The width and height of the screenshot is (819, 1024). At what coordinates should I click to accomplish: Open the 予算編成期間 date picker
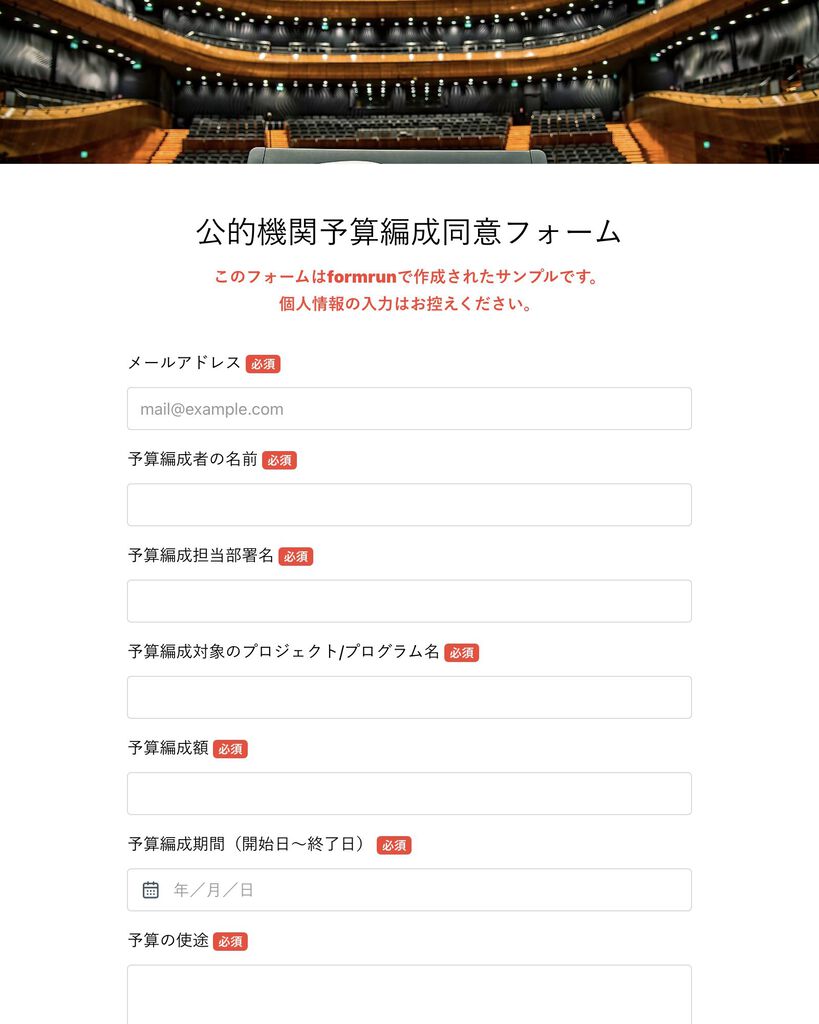click(409, 889)
